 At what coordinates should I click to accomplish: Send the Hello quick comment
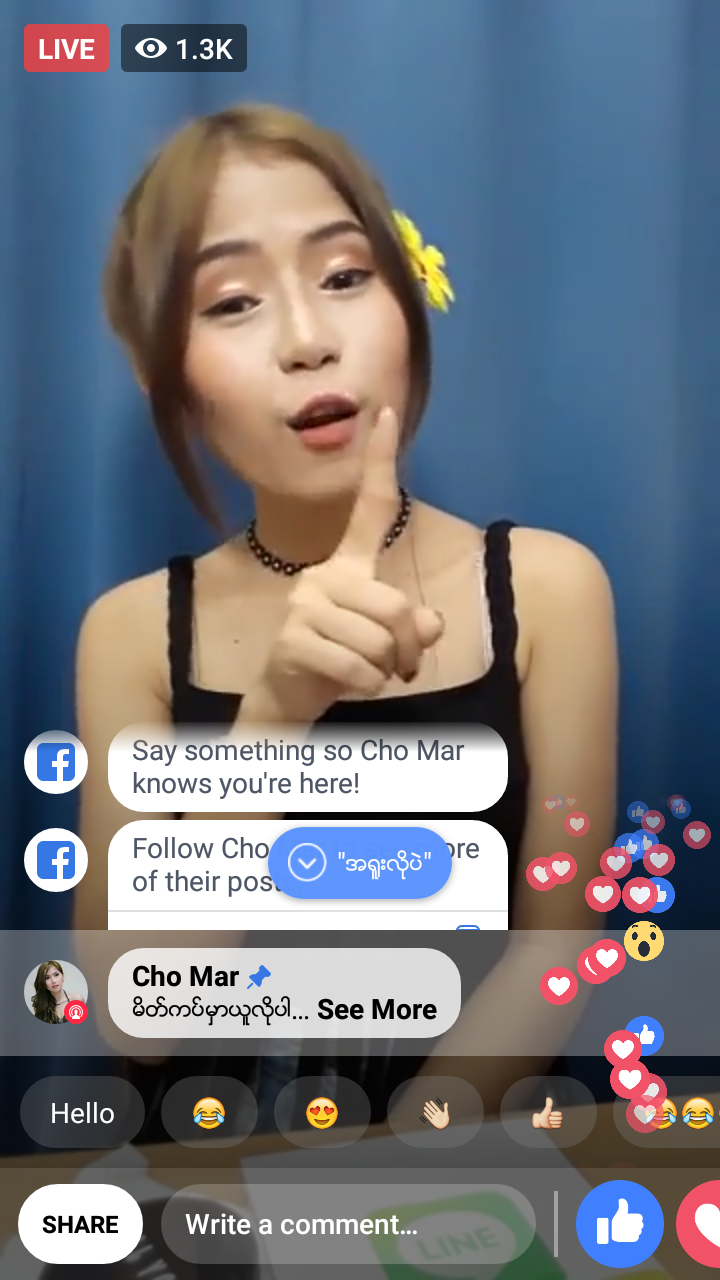(82, 1113)
